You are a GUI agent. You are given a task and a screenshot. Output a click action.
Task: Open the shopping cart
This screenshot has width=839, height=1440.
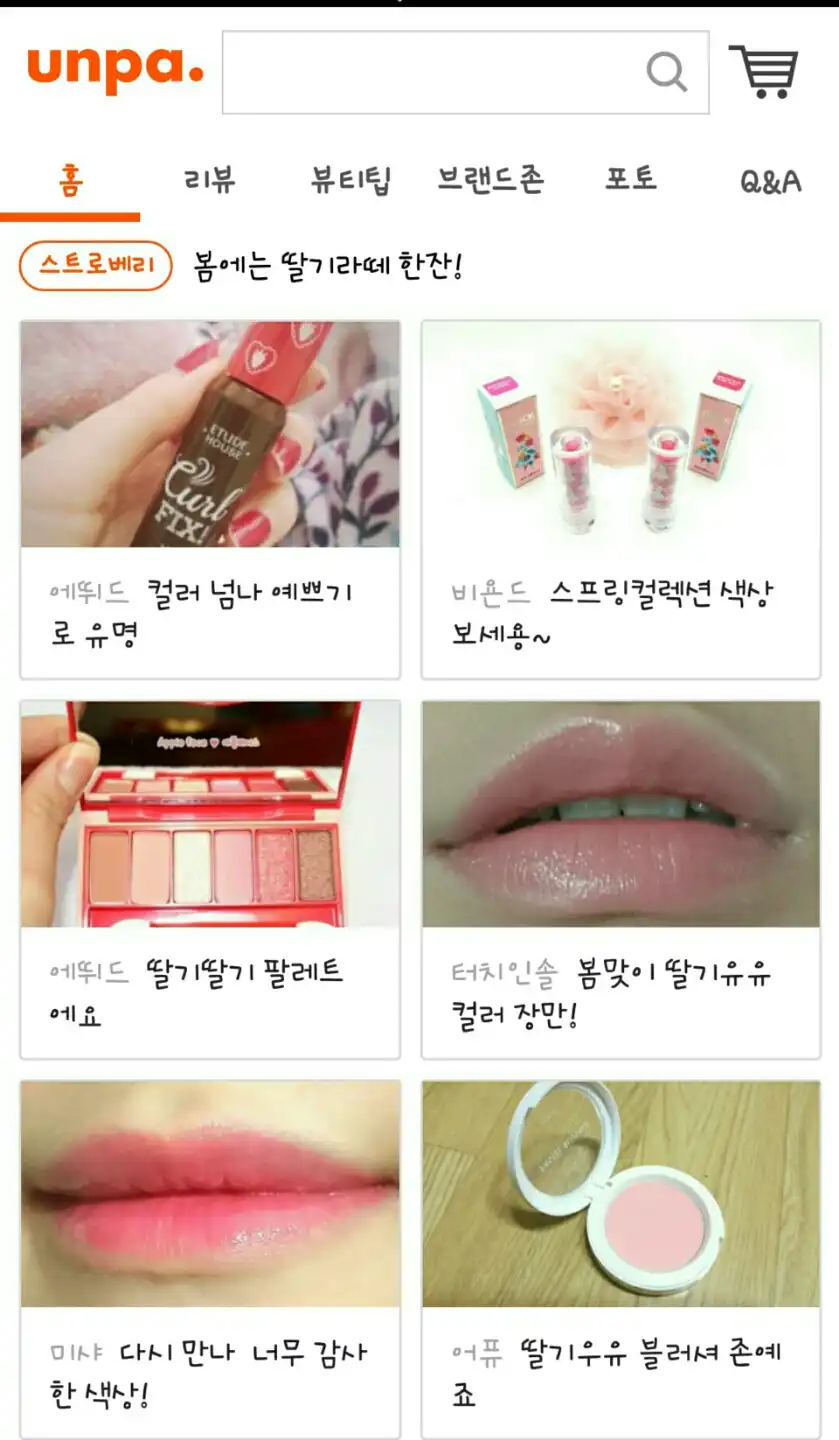pyautogui.click(x=764, y=72)
